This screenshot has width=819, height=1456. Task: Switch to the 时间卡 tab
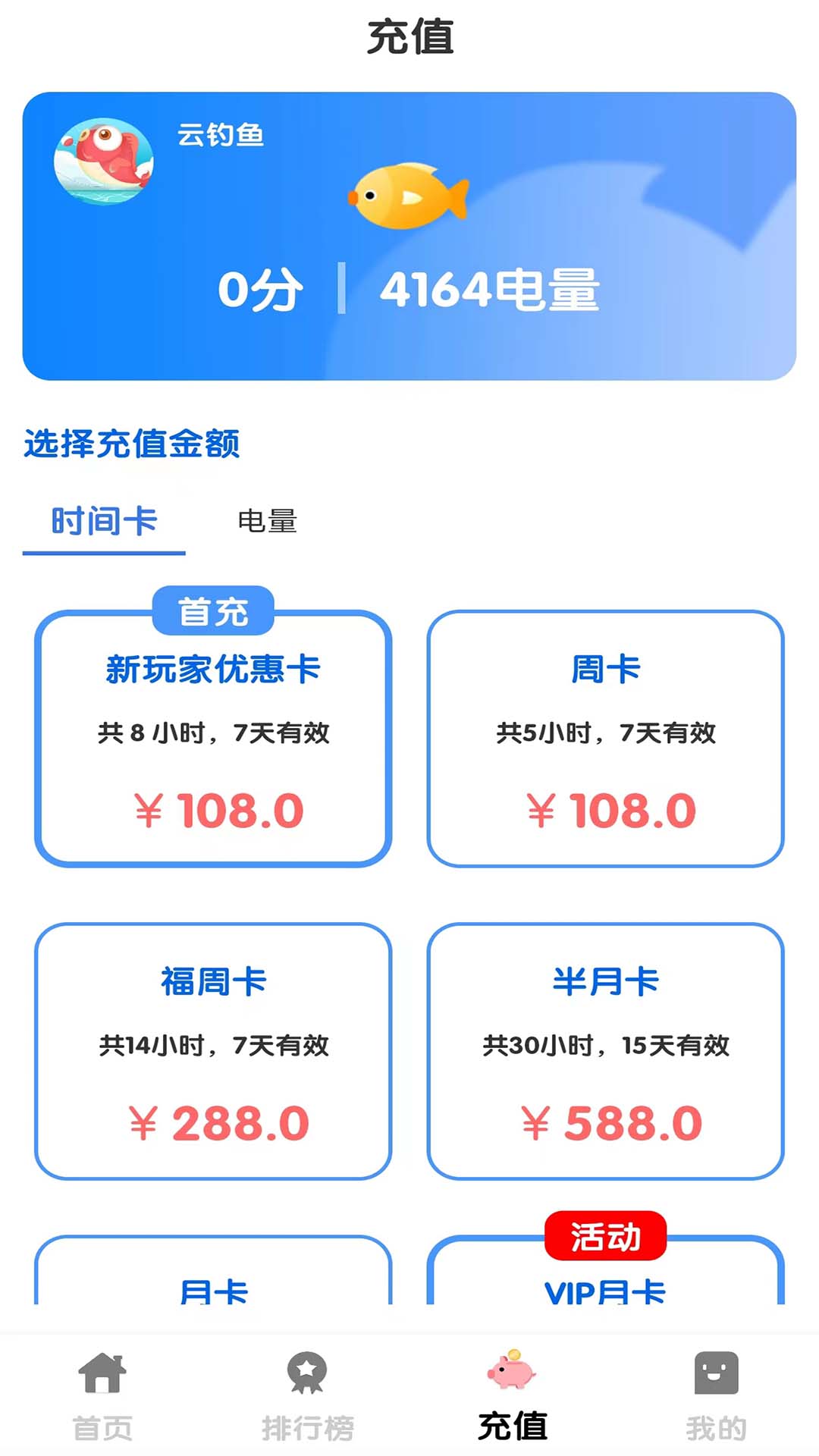point(104,523)
